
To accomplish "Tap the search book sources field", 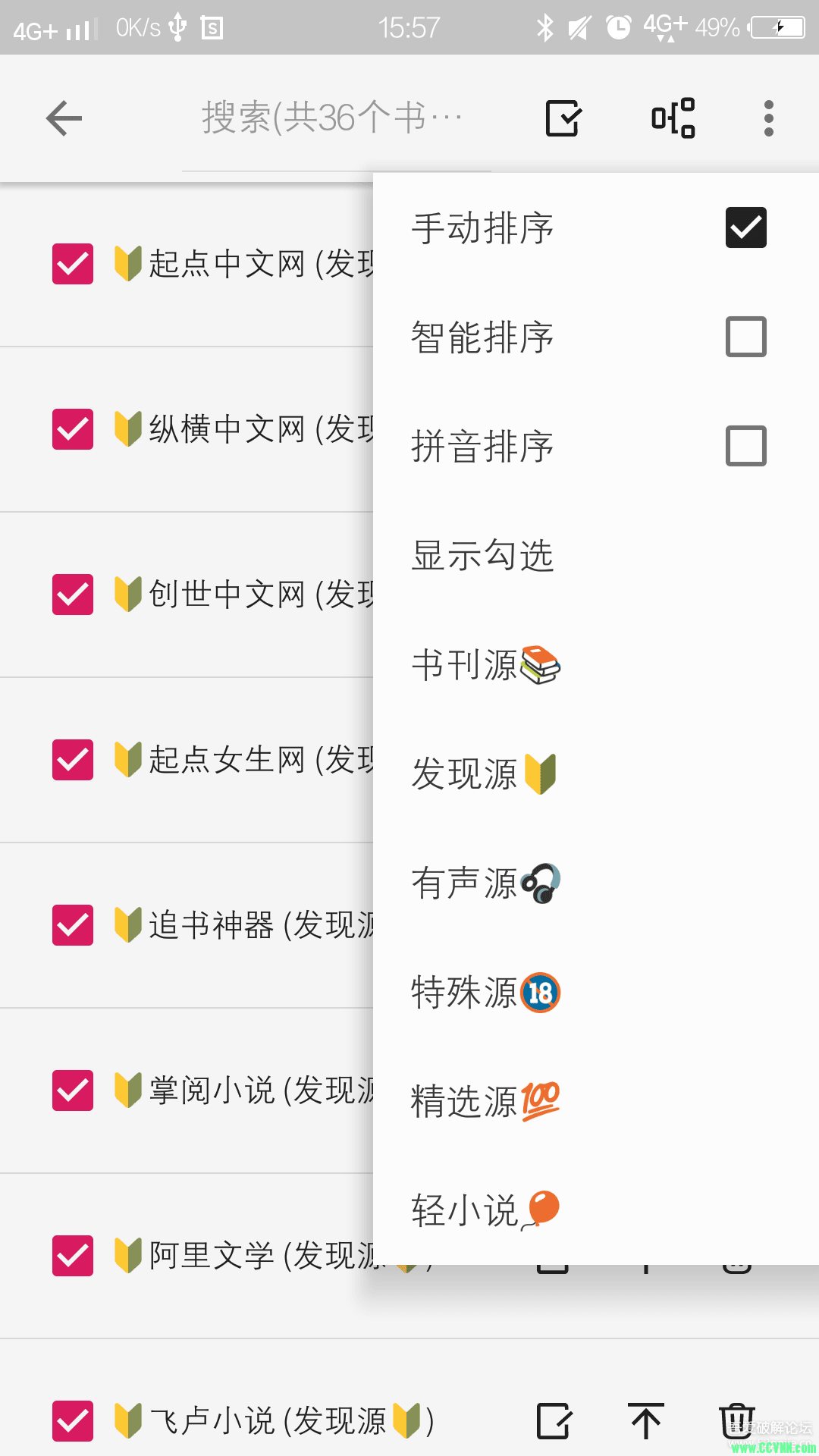I will click(334, 118).
